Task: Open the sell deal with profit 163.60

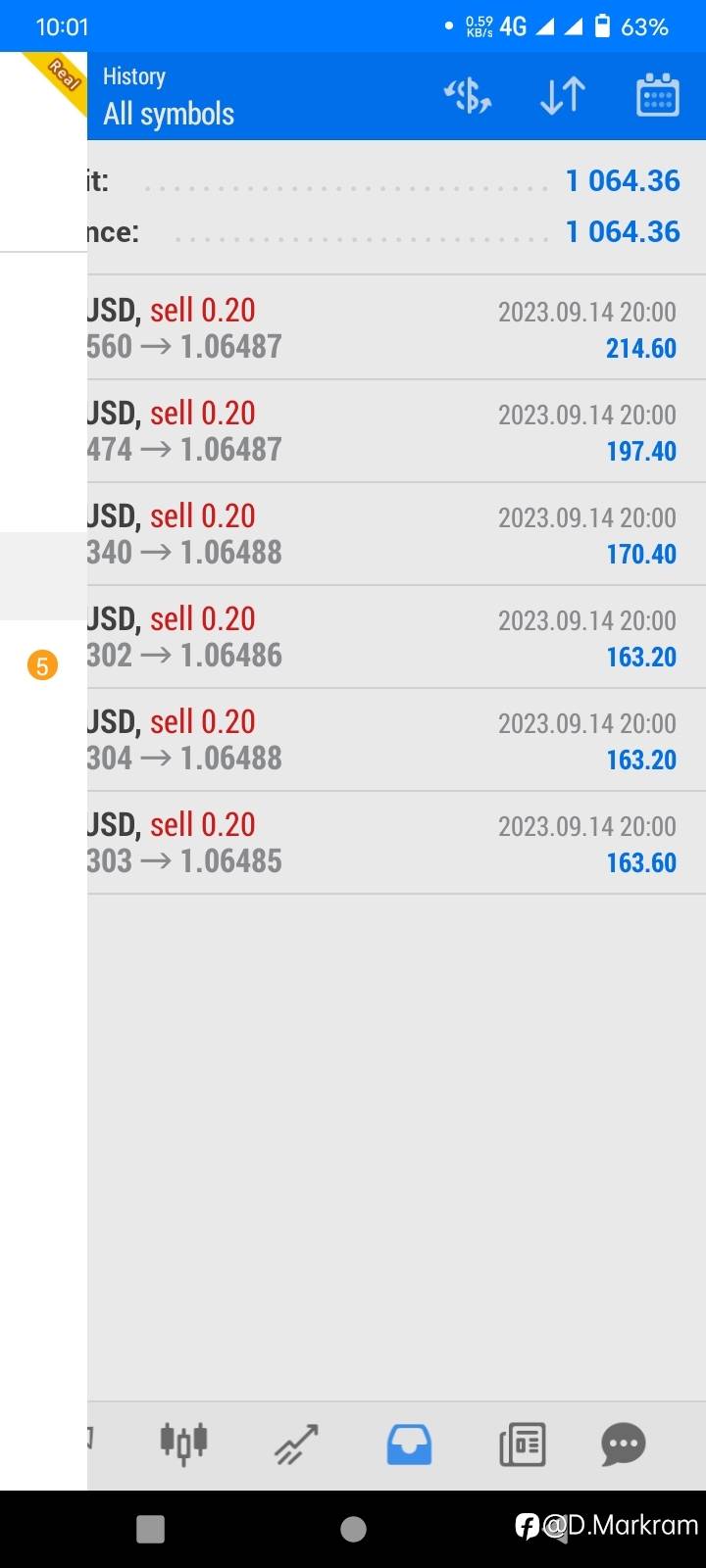Action: point(392,843)
